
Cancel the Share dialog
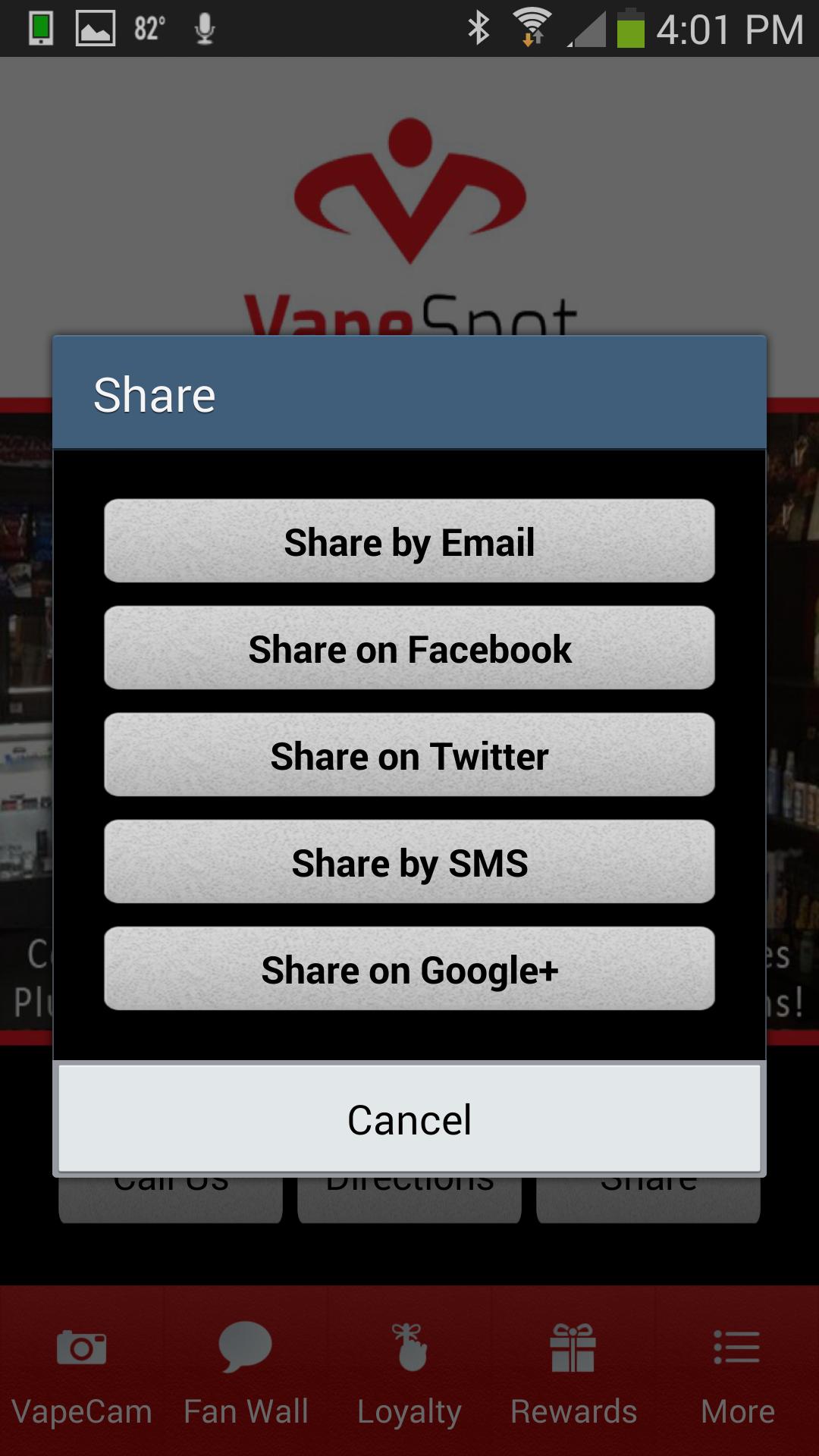point(409,1119)
